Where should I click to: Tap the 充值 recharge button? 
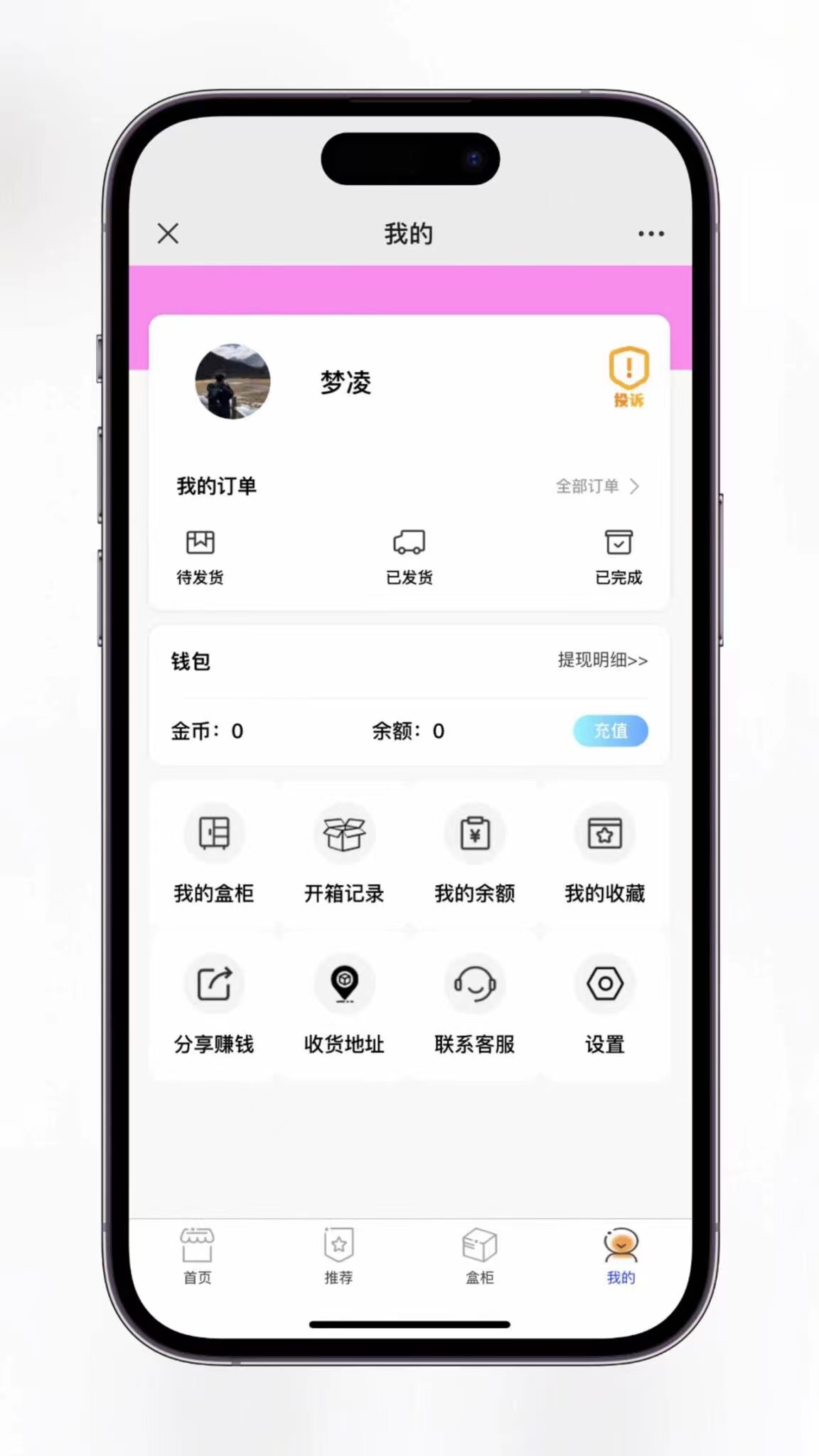(x=610, y=731)
